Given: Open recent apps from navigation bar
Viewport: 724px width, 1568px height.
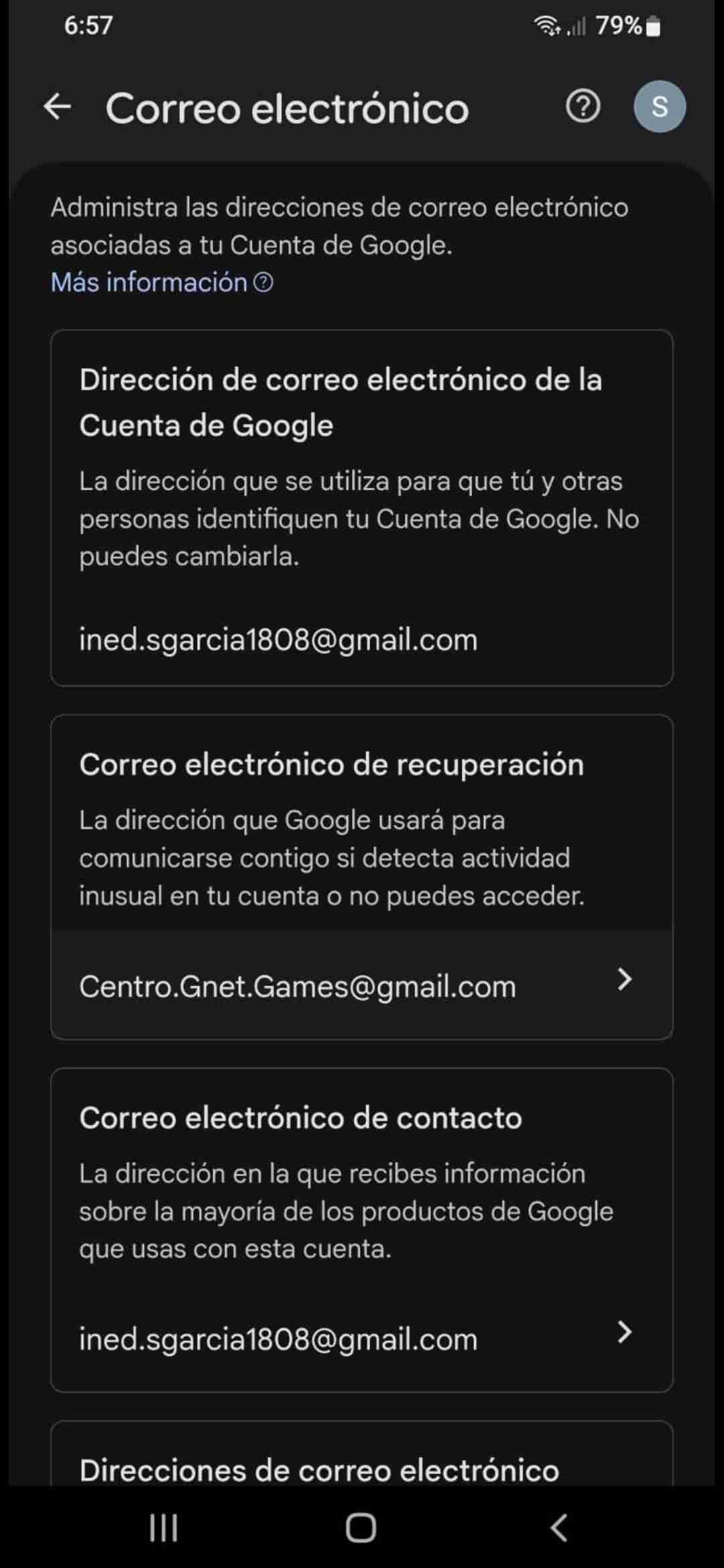Looking at the screenshot, I should (164, 1528).
